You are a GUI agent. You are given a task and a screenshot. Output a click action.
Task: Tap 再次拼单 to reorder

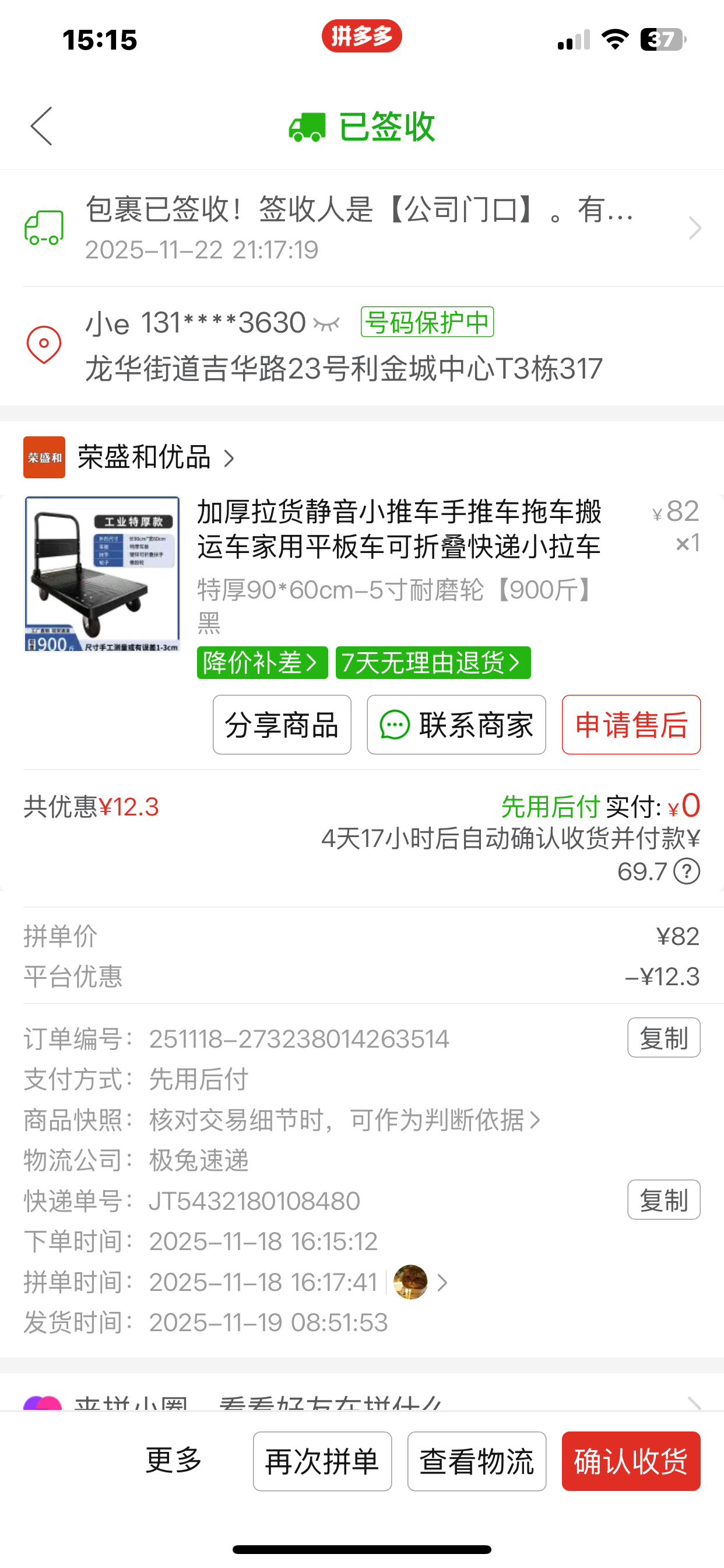coord(322,1461)
